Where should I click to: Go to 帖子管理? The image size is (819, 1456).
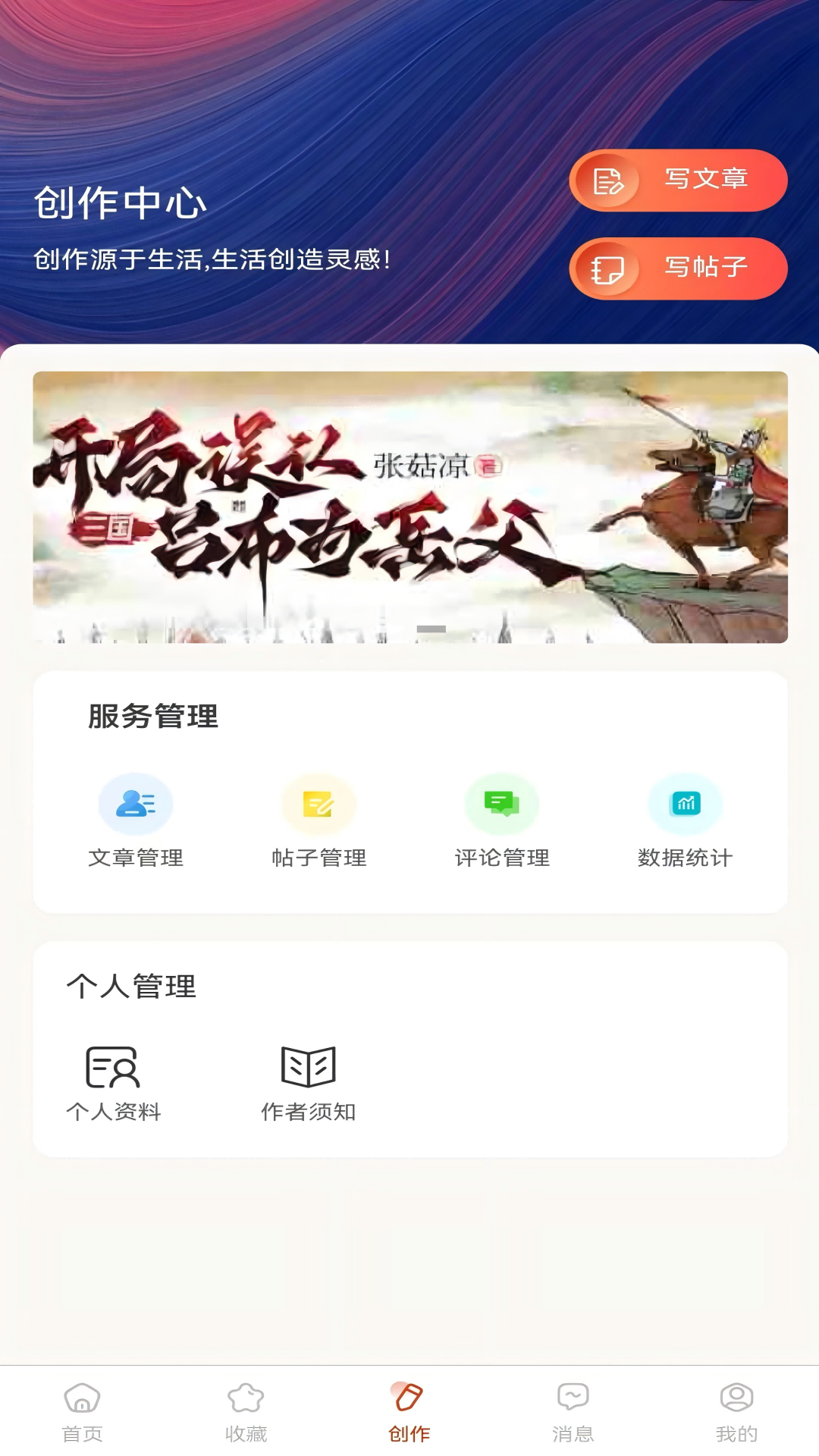[318, 821]
